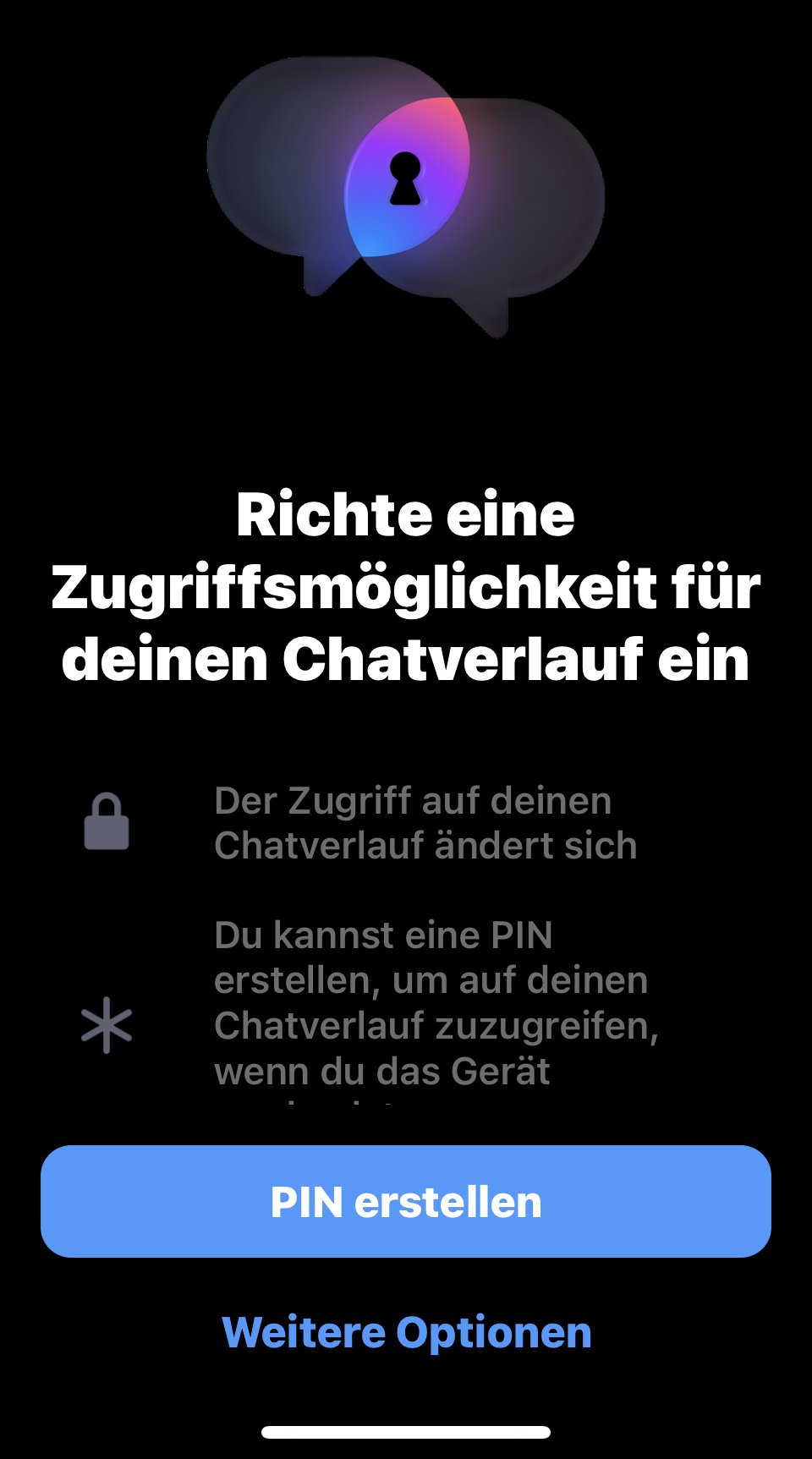812x1459 pixels.
Task: Open Weitere Optionen
Action: tap(406, 1333)
